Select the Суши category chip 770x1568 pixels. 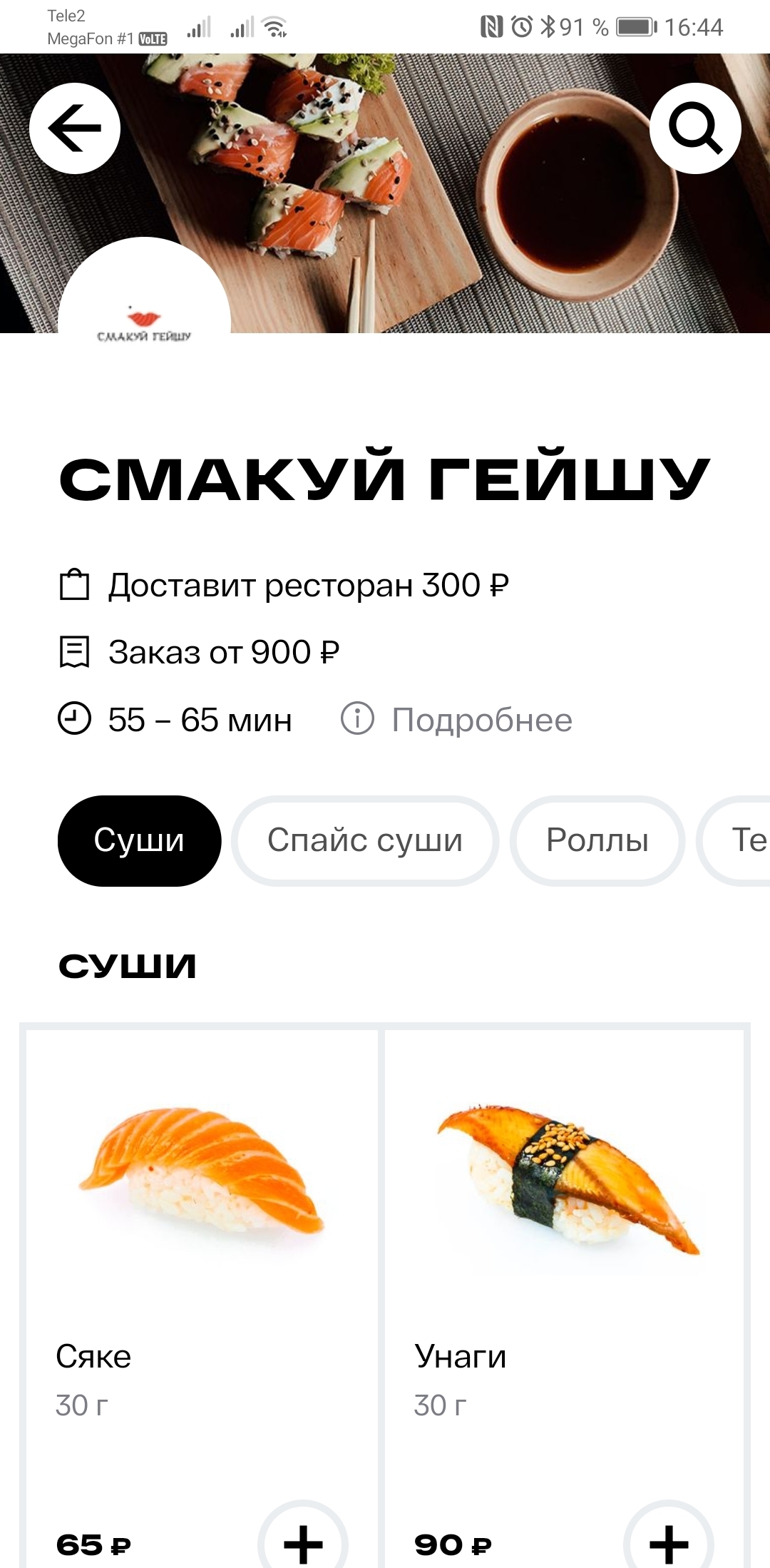click(x=139, y=840)
